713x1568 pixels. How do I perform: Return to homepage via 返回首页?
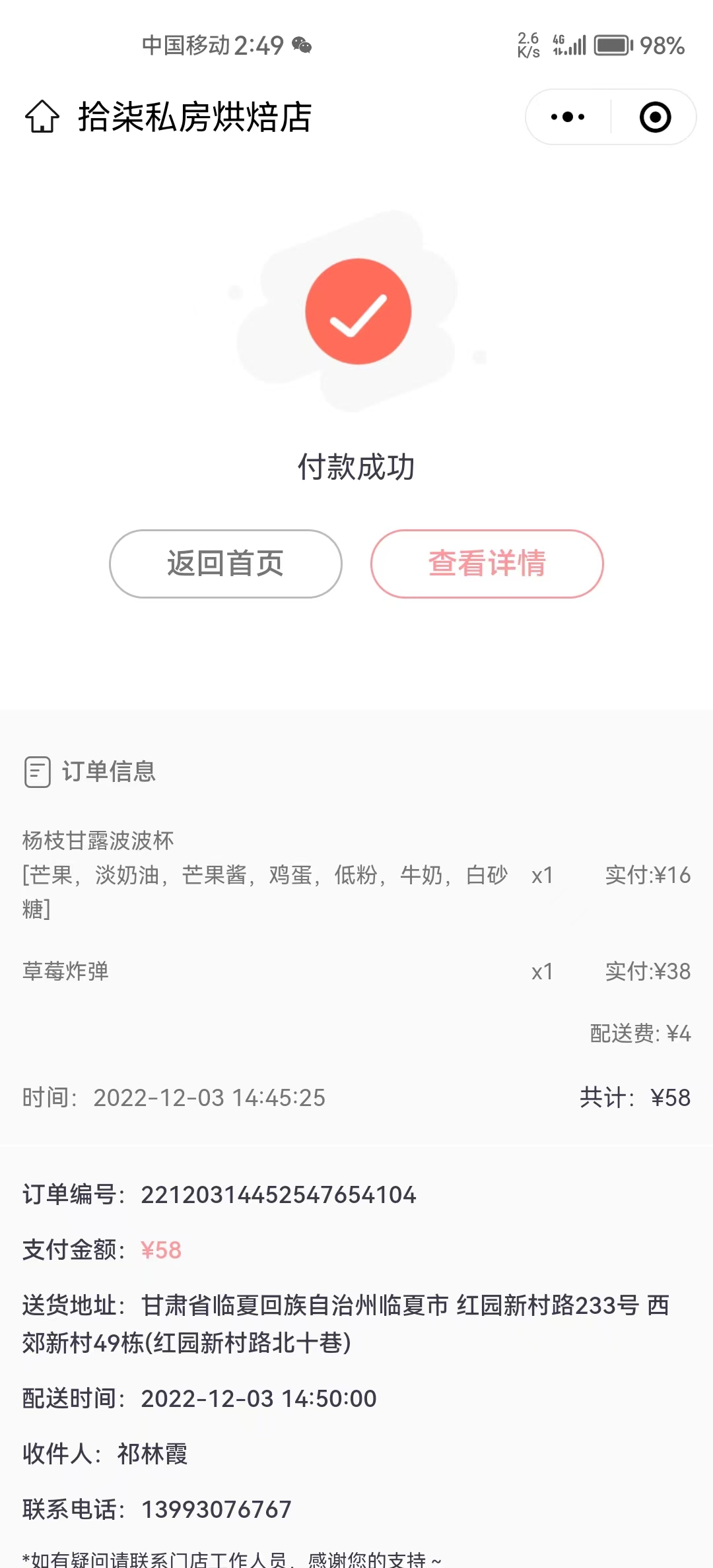tap(225, 564)
